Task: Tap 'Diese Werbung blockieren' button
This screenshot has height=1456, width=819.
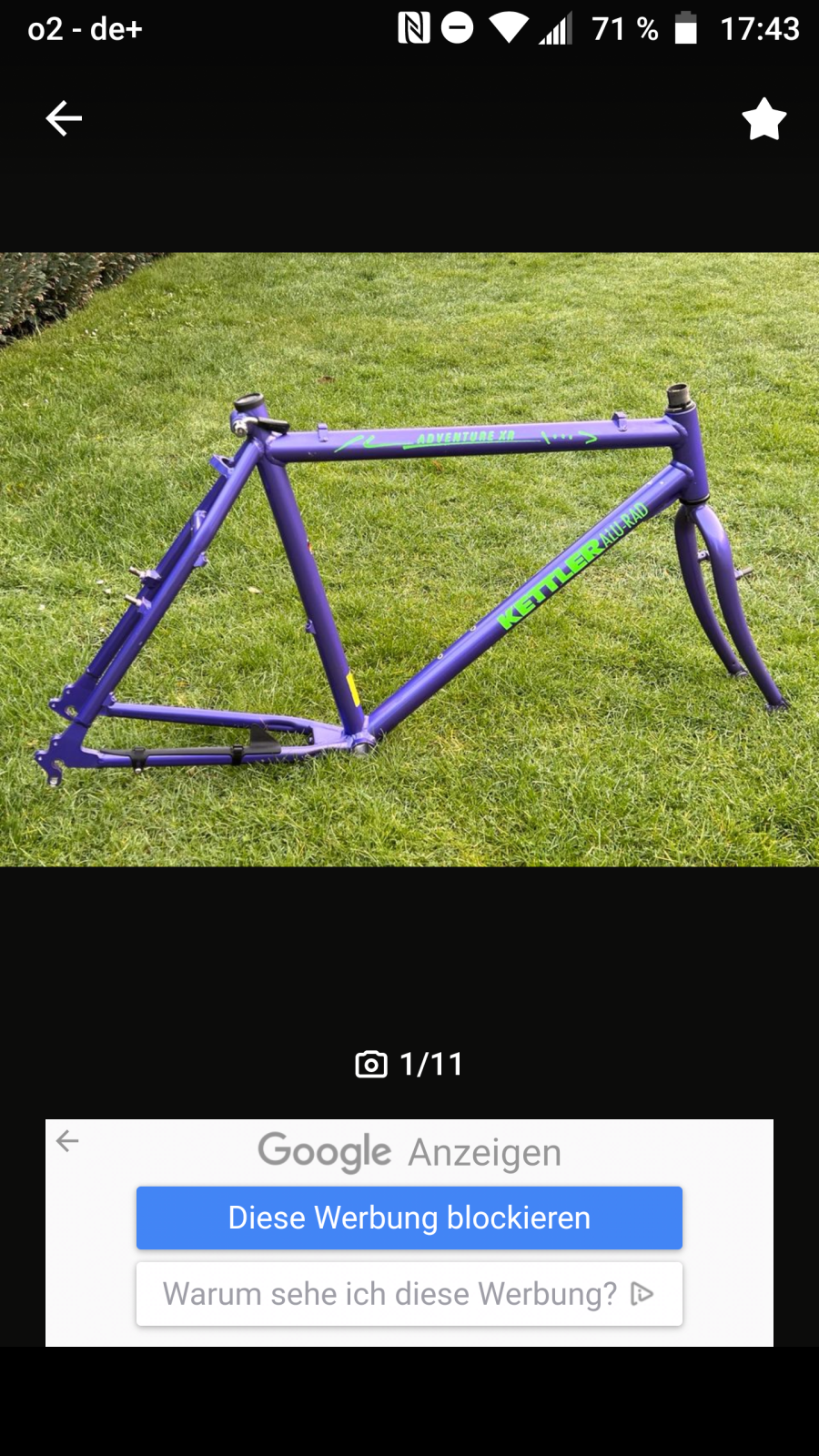Action: coord(409,1218)
